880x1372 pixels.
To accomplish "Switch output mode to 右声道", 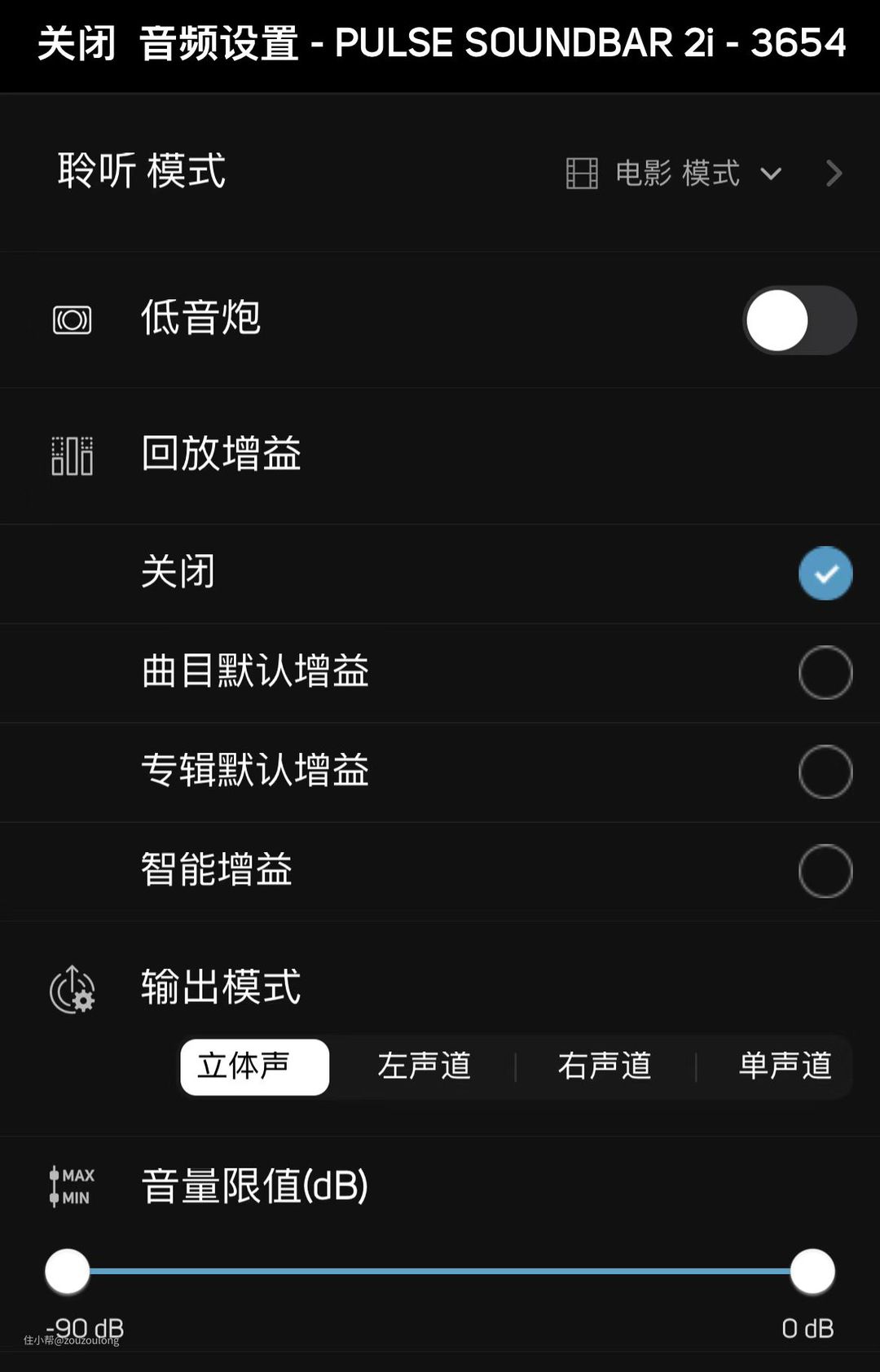I will point(605,1066).
